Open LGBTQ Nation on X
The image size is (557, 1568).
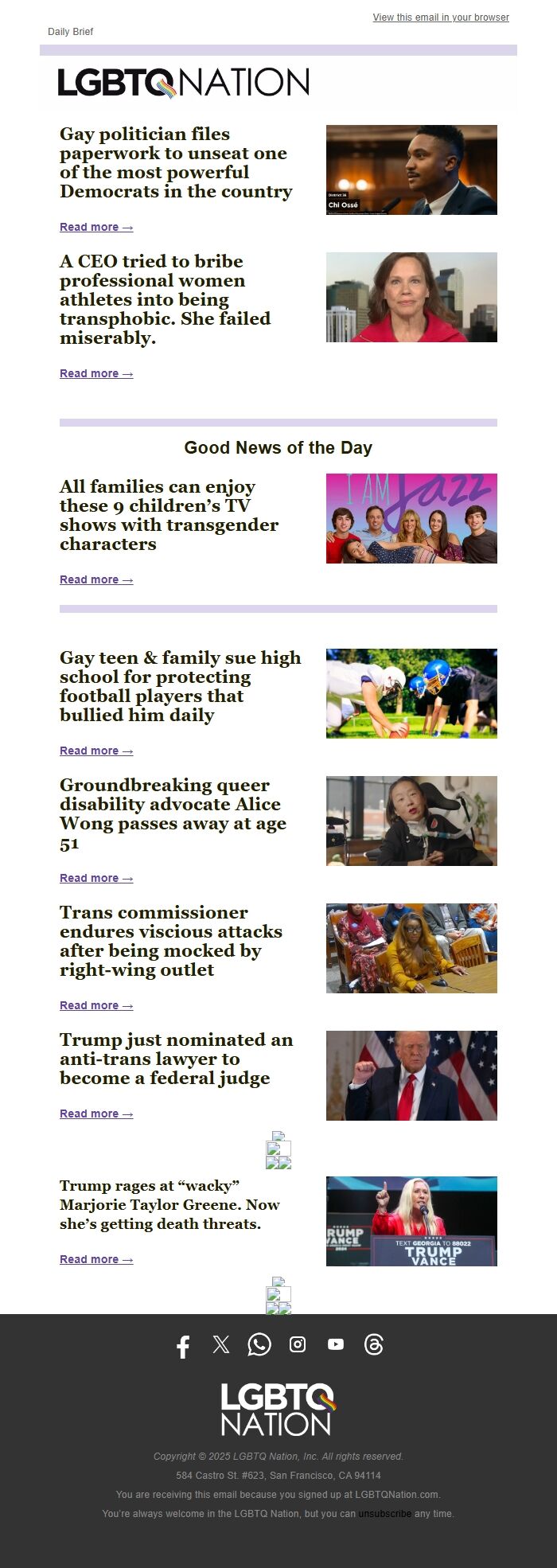[x=221, y=1345]
